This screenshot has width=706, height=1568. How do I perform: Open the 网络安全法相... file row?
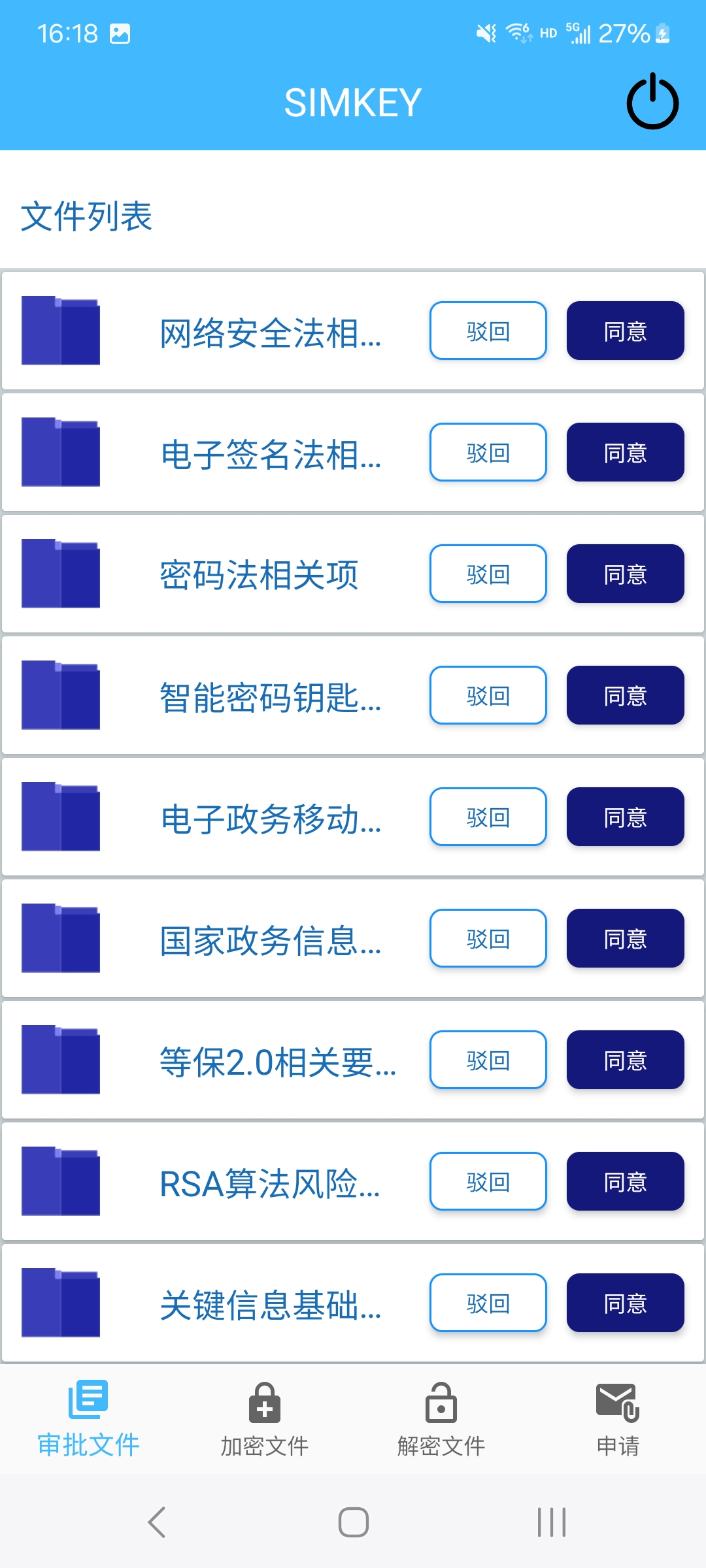point(269,332)
